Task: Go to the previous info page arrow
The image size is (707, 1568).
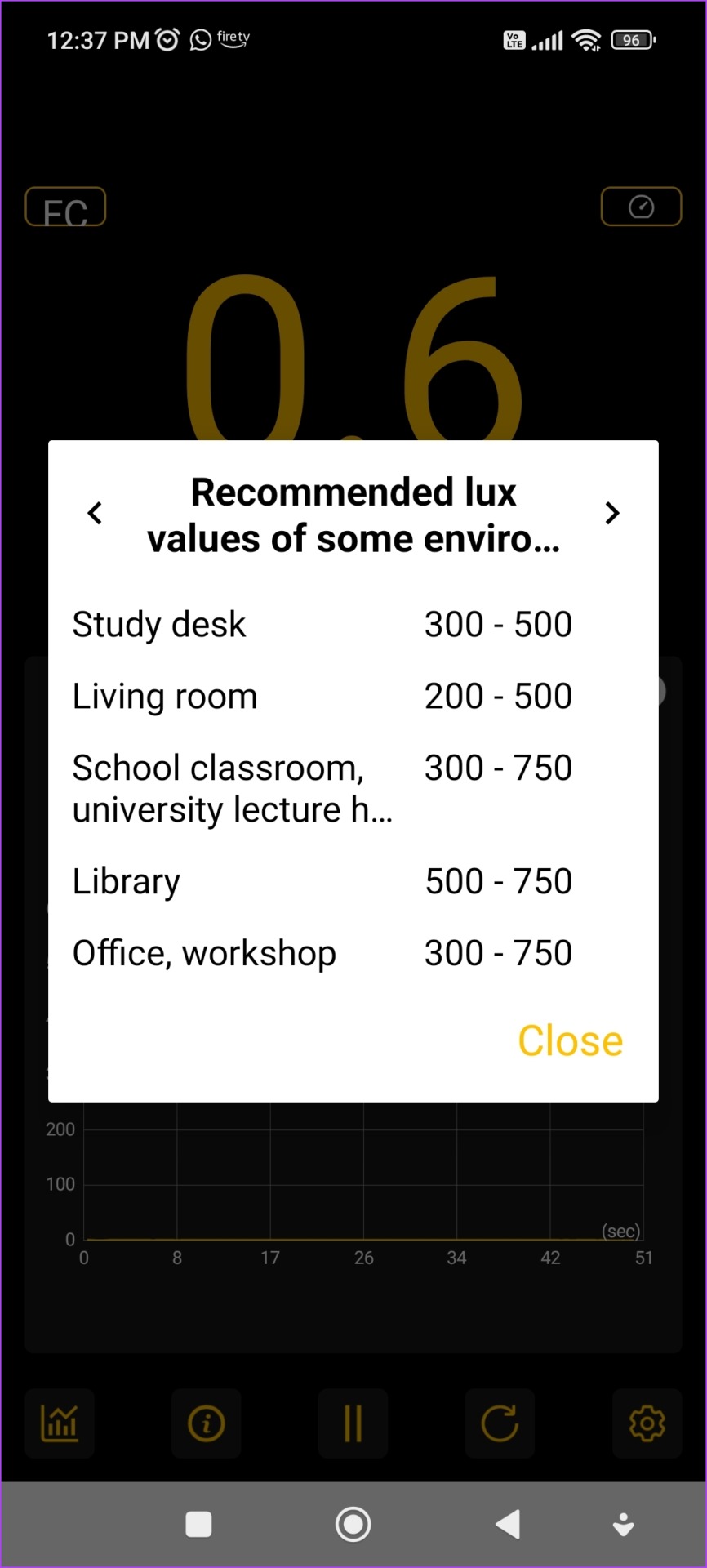Action: [x=95, y=513]
